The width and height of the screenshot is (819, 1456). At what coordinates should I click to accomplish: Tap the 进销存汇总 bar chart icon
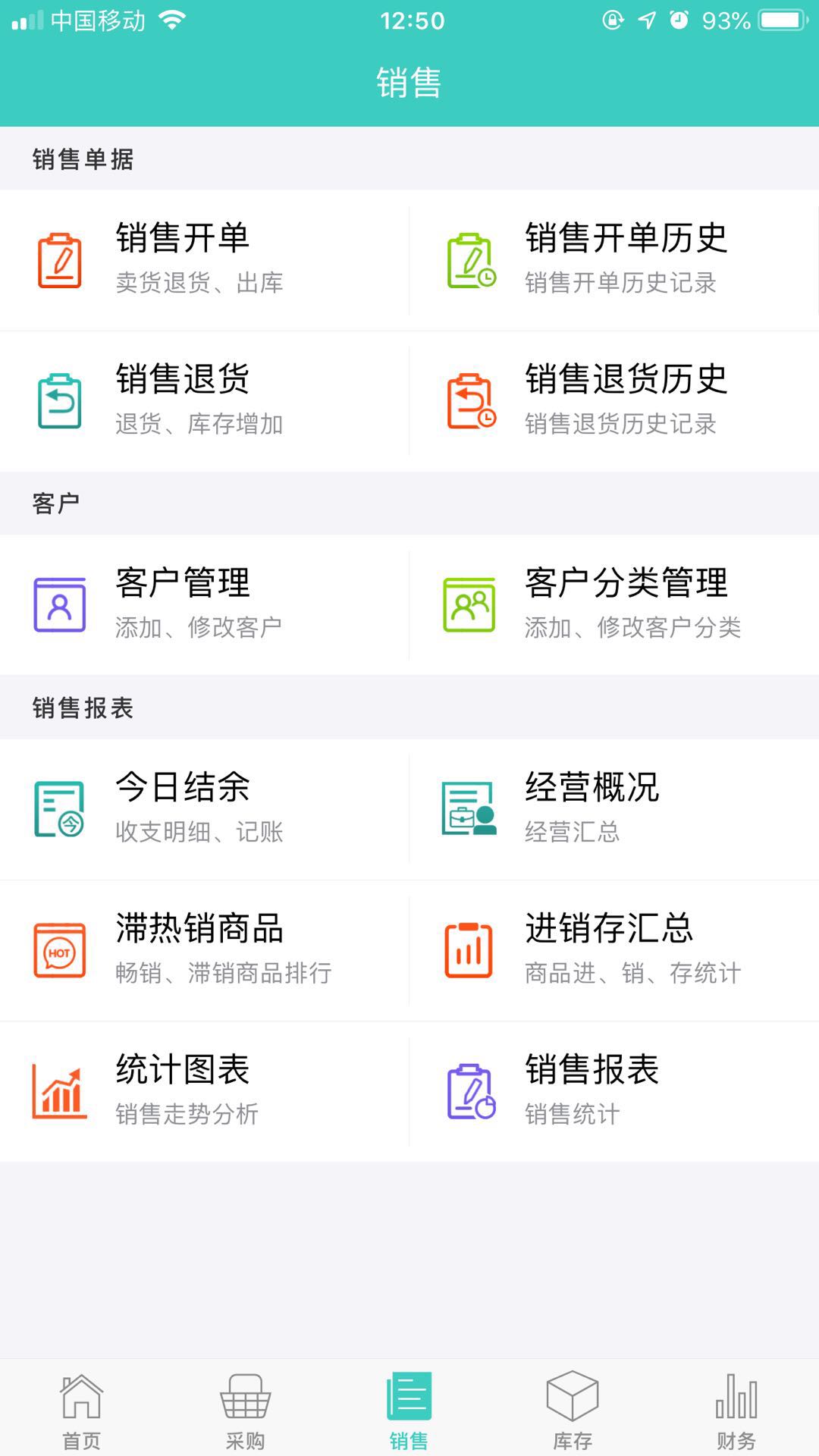(x=469, y=952)
